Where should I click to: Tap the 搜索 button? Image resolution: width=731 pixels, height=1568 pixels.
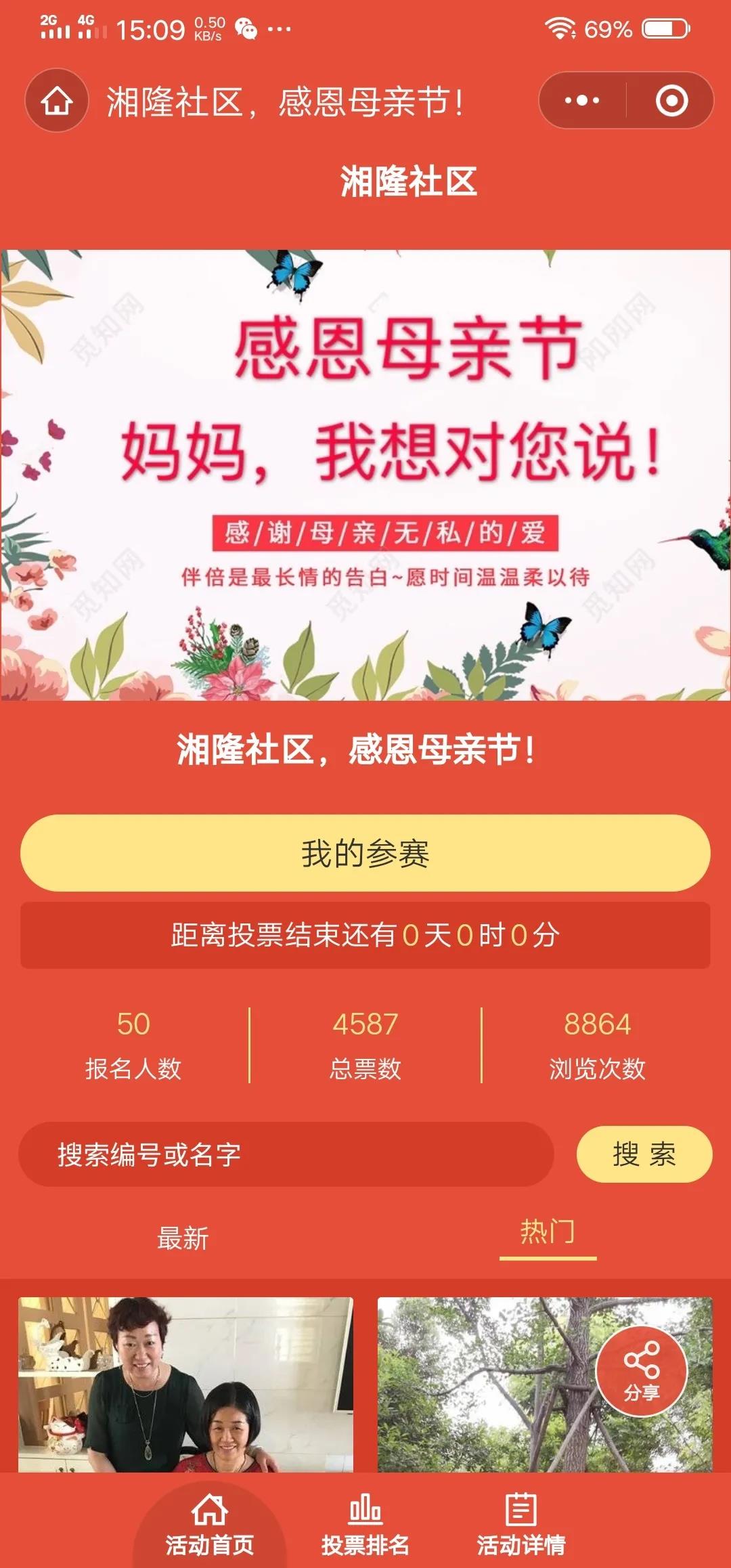pos(644,1154)
